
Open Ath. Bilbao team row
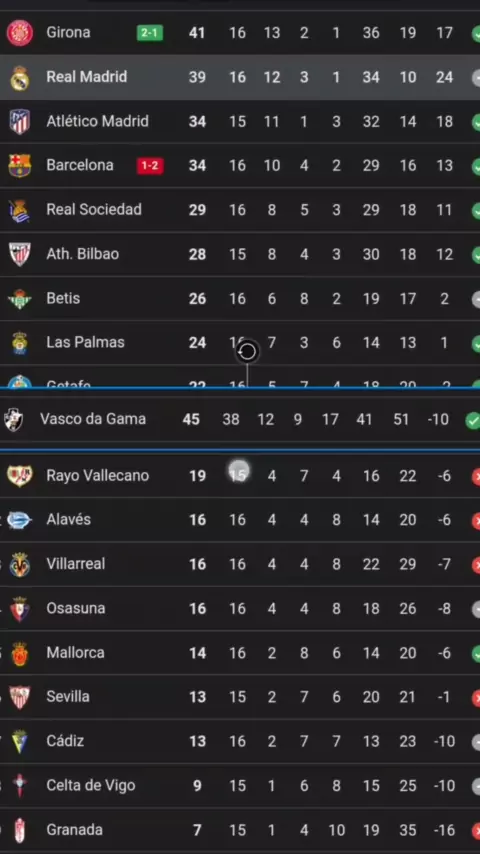pyautogui.click(x=240, y=254)
